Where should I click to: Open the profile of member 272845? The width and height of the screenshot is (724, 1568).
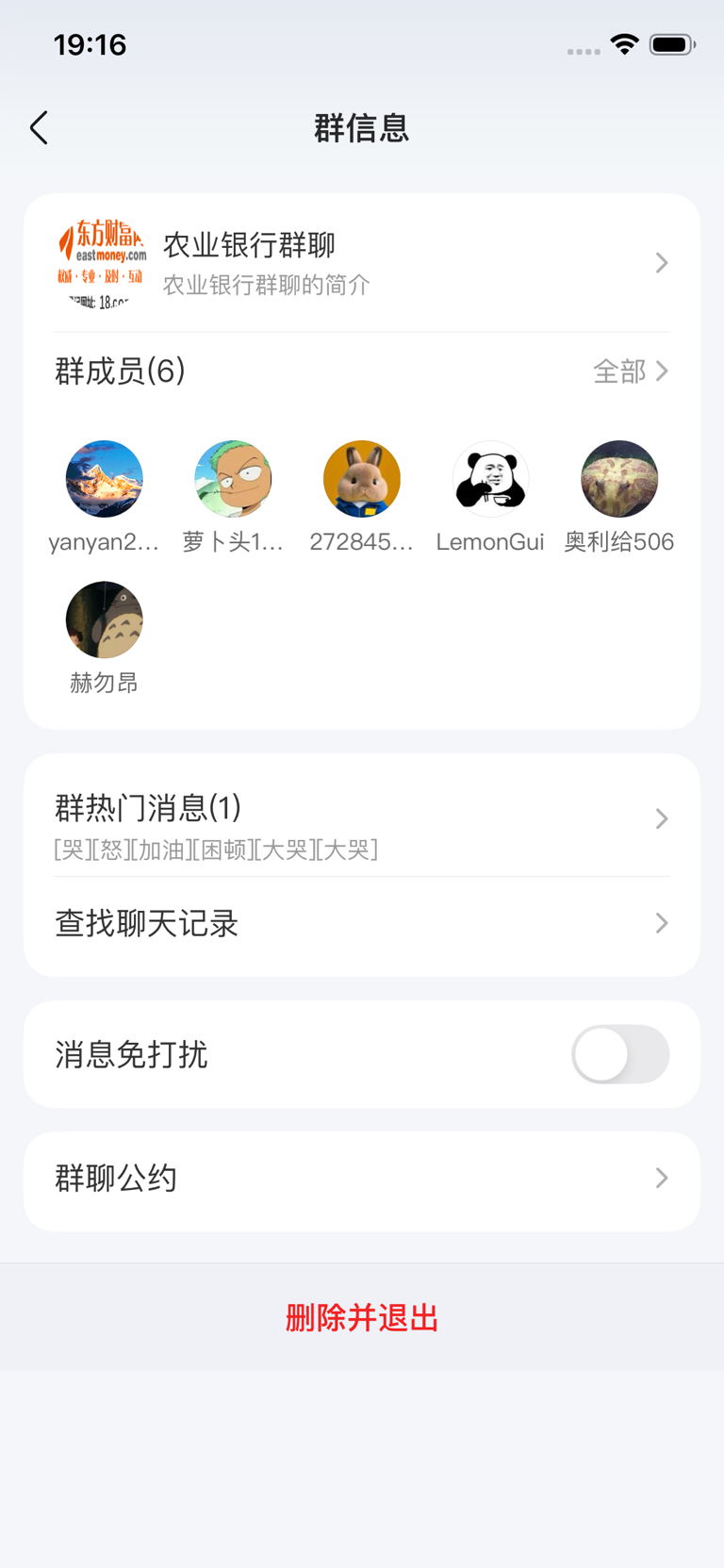(x=362, y=479)
